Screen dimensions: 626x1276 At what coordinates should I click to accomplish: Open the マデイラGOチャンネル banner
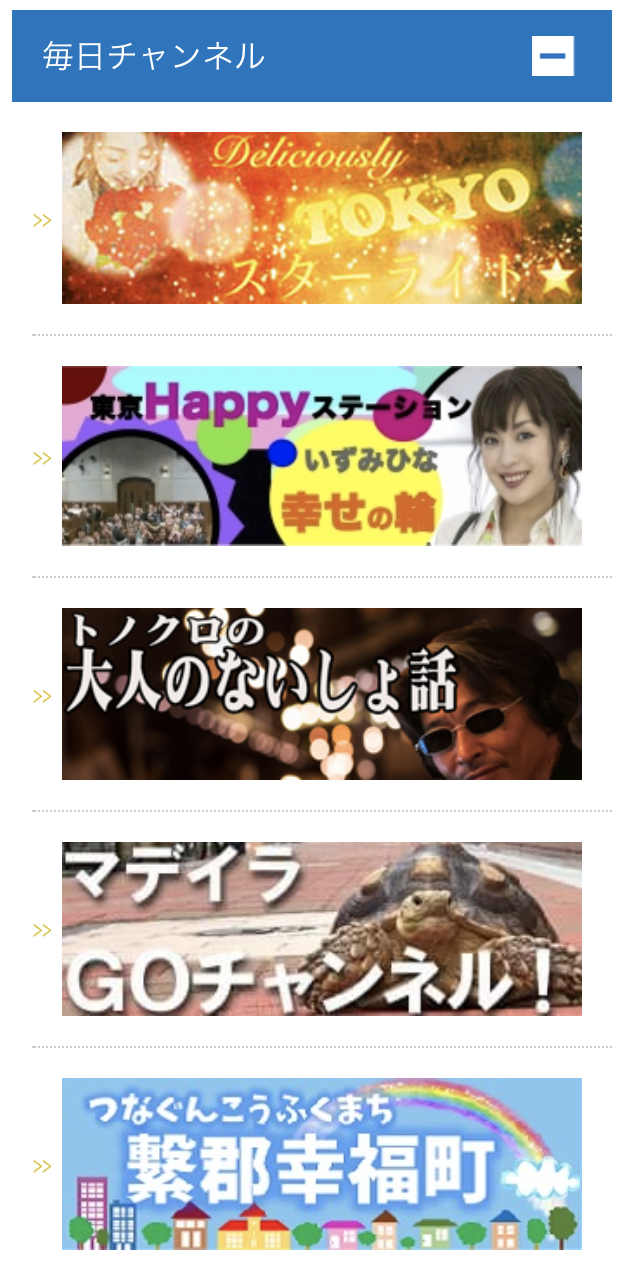click(x=321, y=929)
